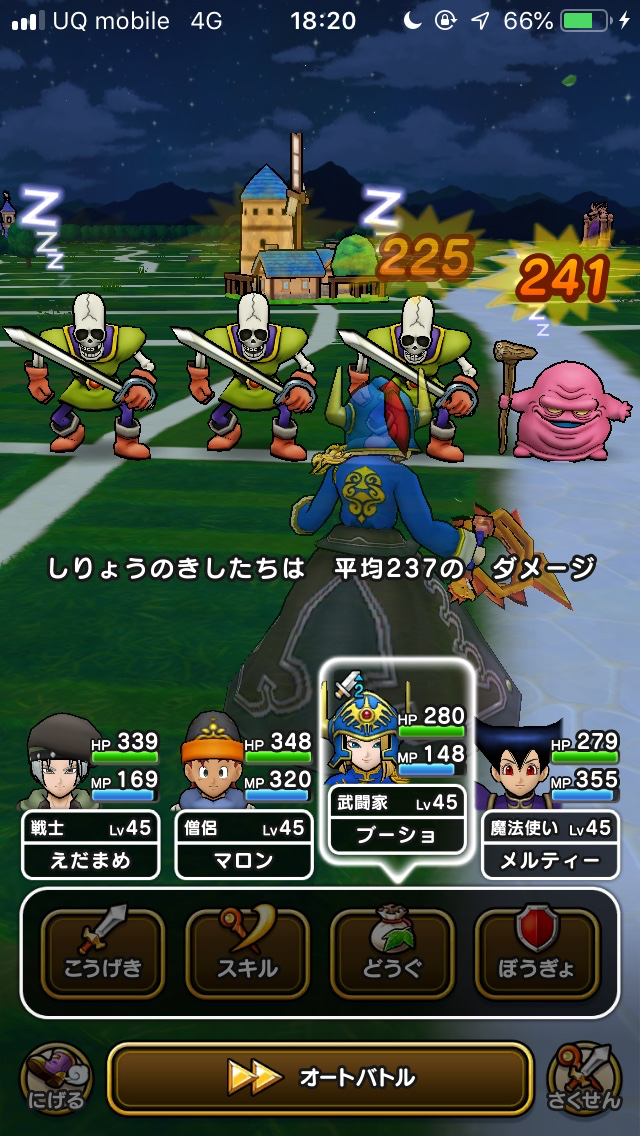Open the どうぐ items menu
Image resolution: width=640 pixels, height=1136 pixels.
click(x=392, y=954)
